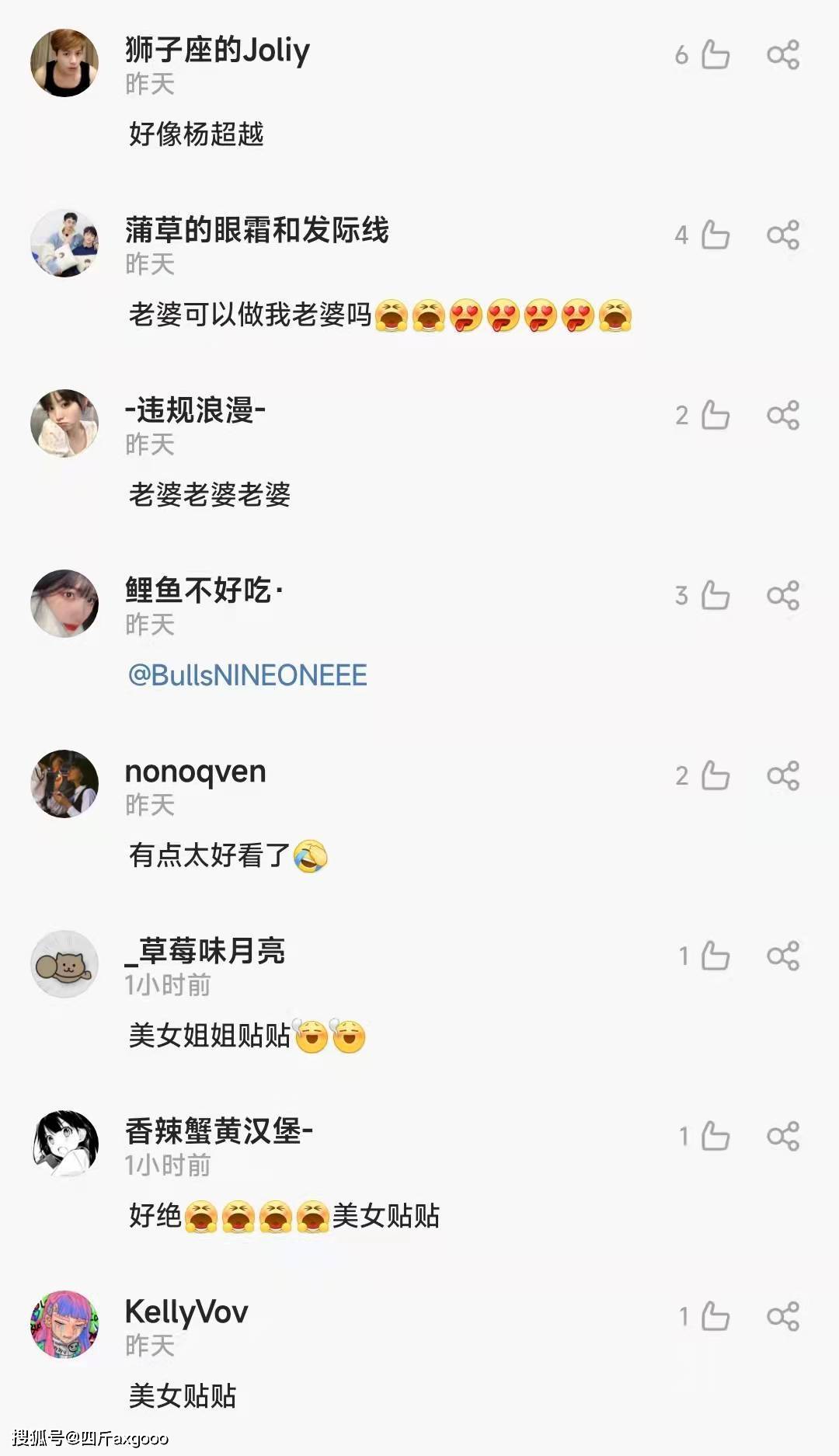The image size is (839, 1456).
Task: Like _草莓味月亮's comment
Action: tap(715, 956)
